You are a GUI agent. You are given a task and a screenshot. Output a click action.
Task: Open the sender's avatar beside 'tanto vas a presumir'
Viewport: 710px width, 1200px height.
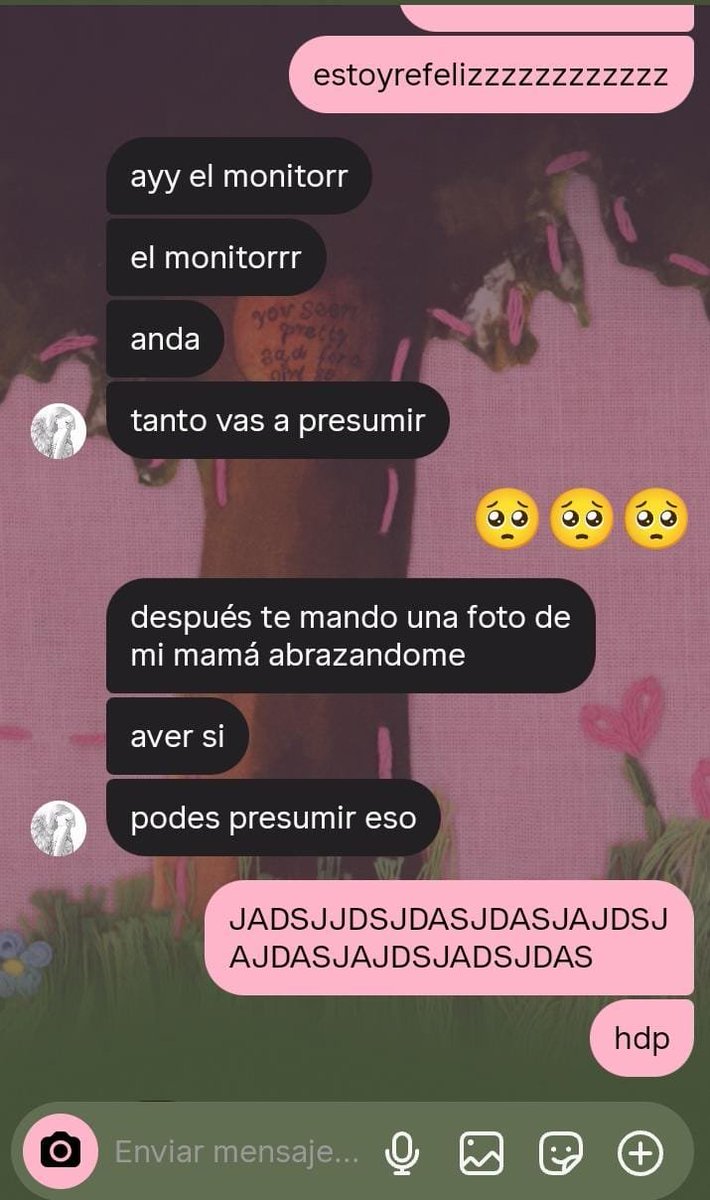point(58,431)
